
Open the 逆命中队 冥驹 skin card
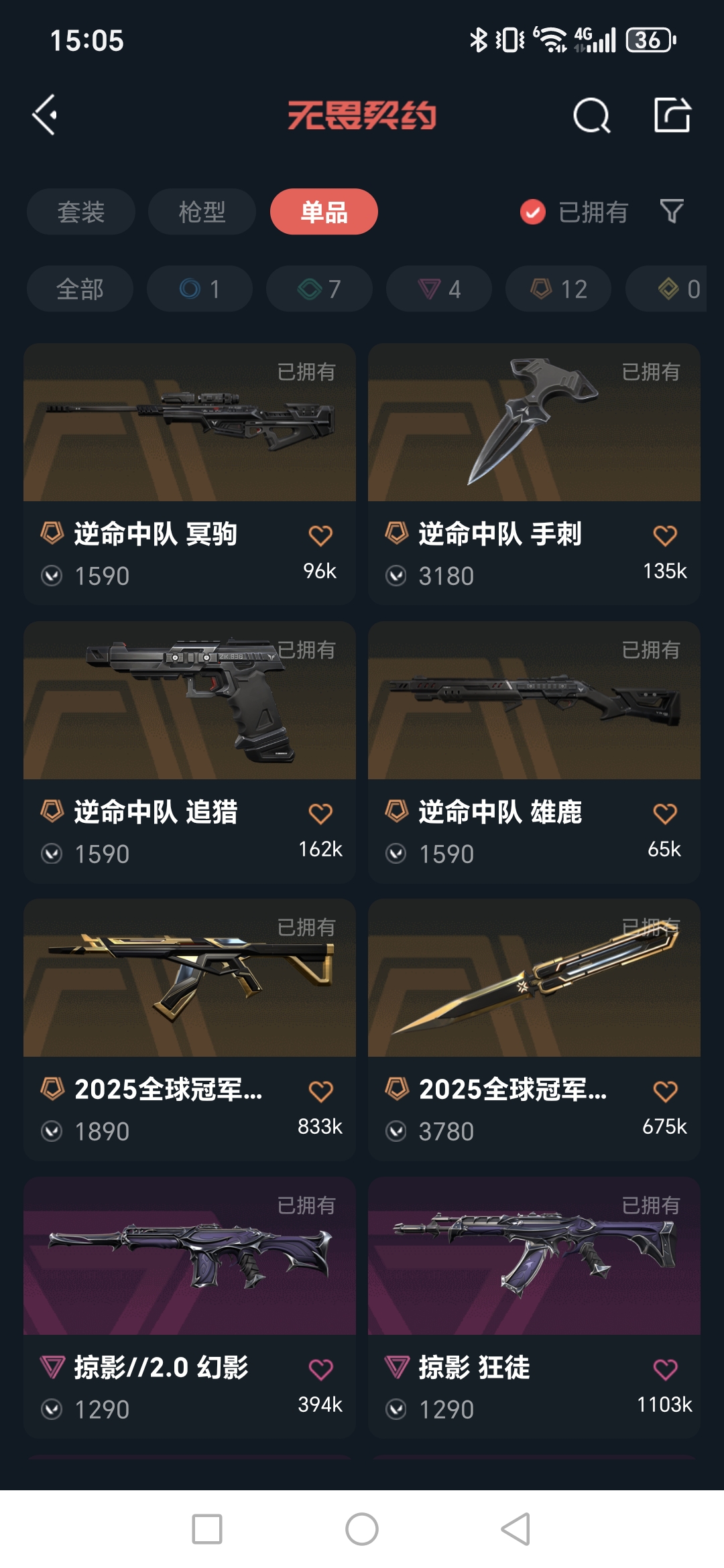click(x=190, y=474)
